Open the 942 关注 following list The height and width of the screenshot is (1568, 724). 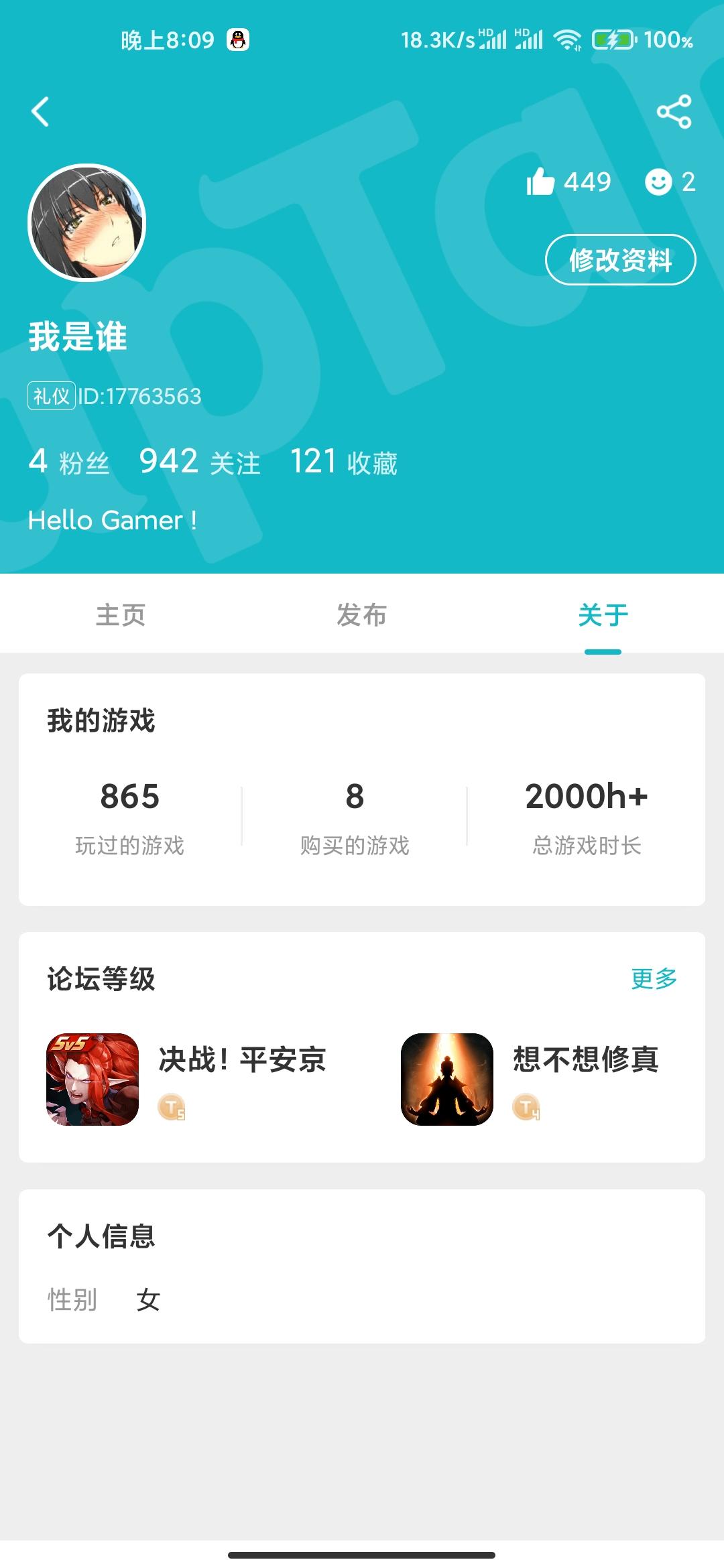click(x=199, y=462)
